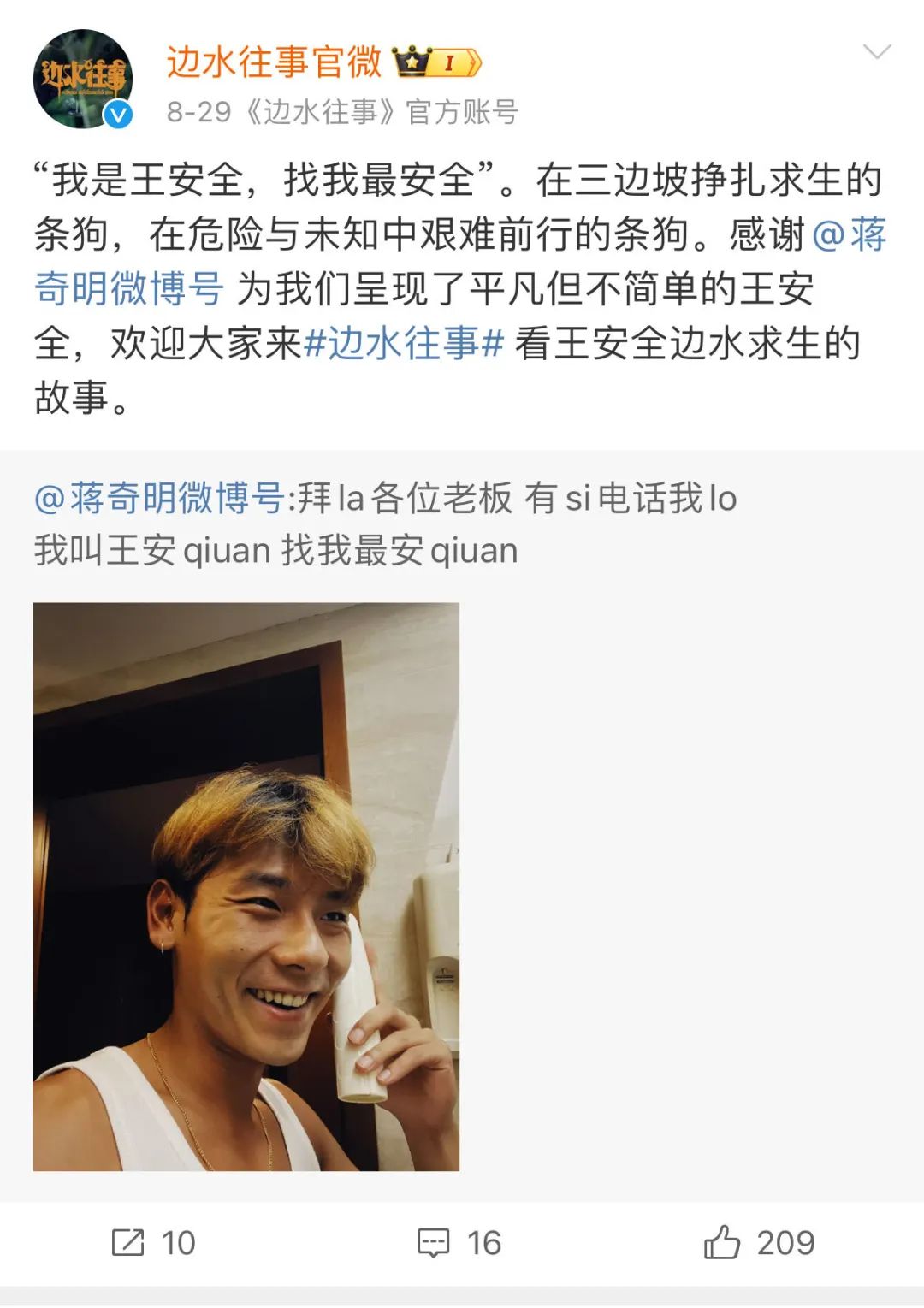Open the #边水往事# hashtag
This screenshot has height=1308, width=924.
(404, 343)
